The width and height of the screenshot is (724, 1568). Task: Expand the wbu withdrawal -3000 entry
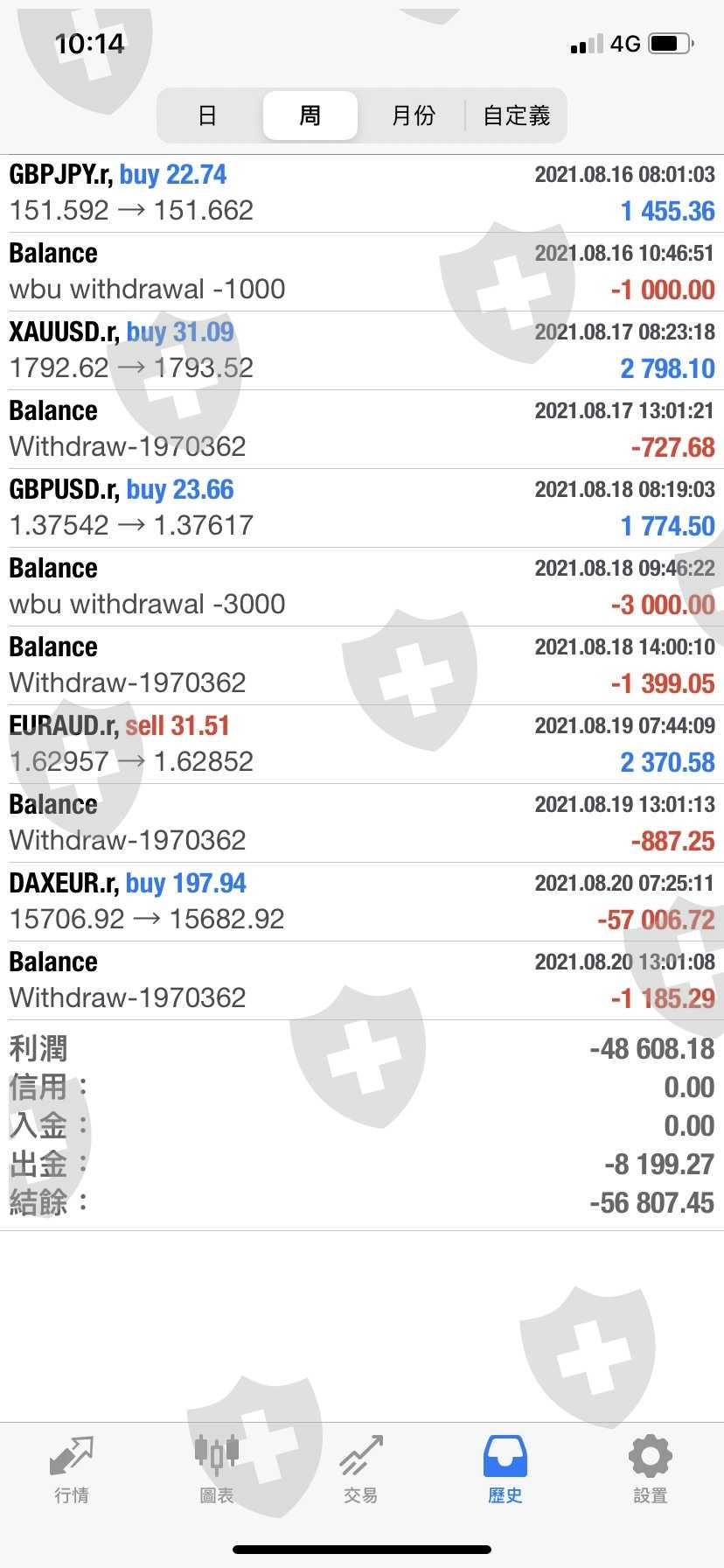tap(362, 587)
